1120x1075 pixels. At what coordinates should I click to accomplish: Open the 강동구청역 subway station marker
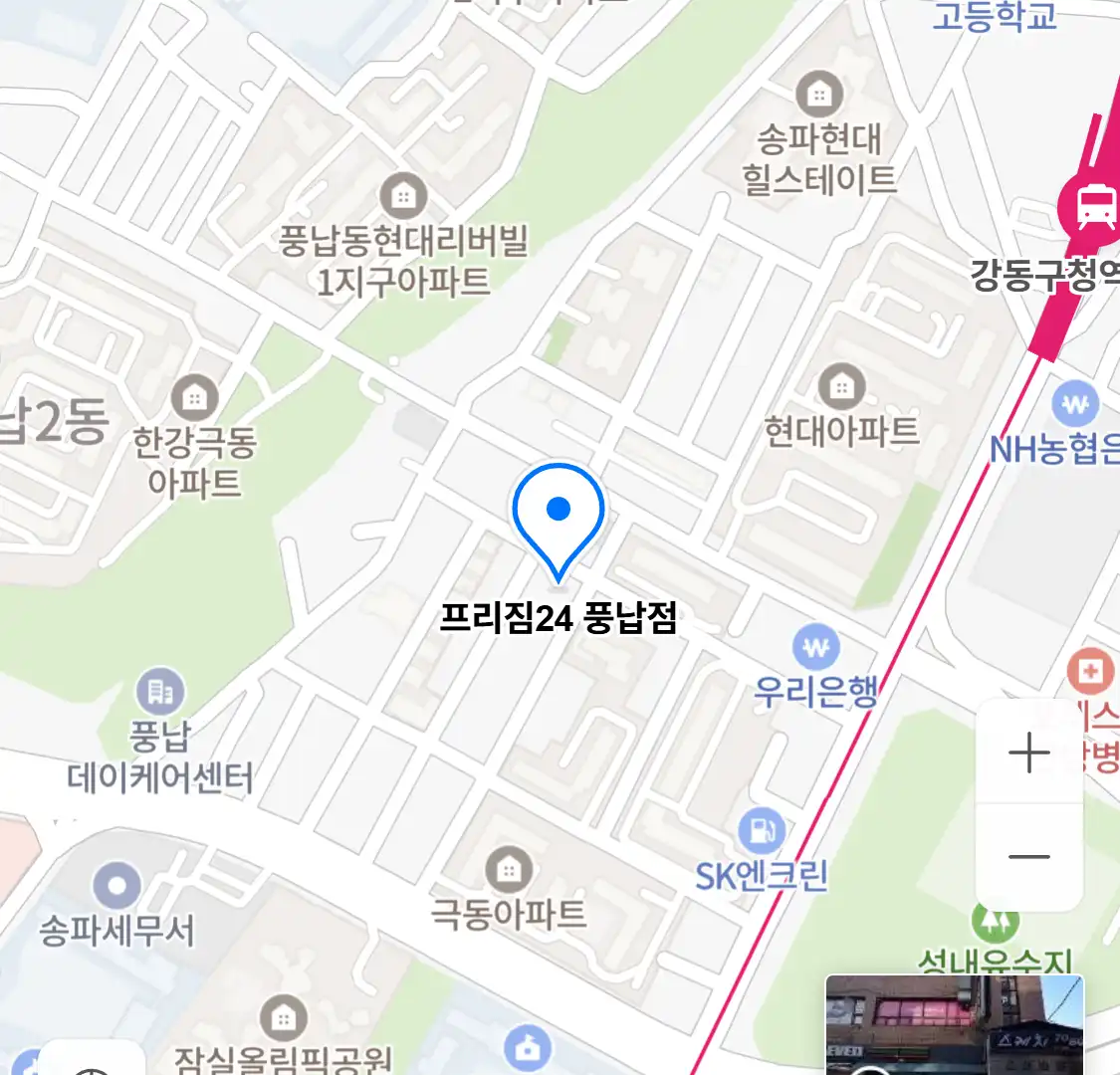(1094, 206)
